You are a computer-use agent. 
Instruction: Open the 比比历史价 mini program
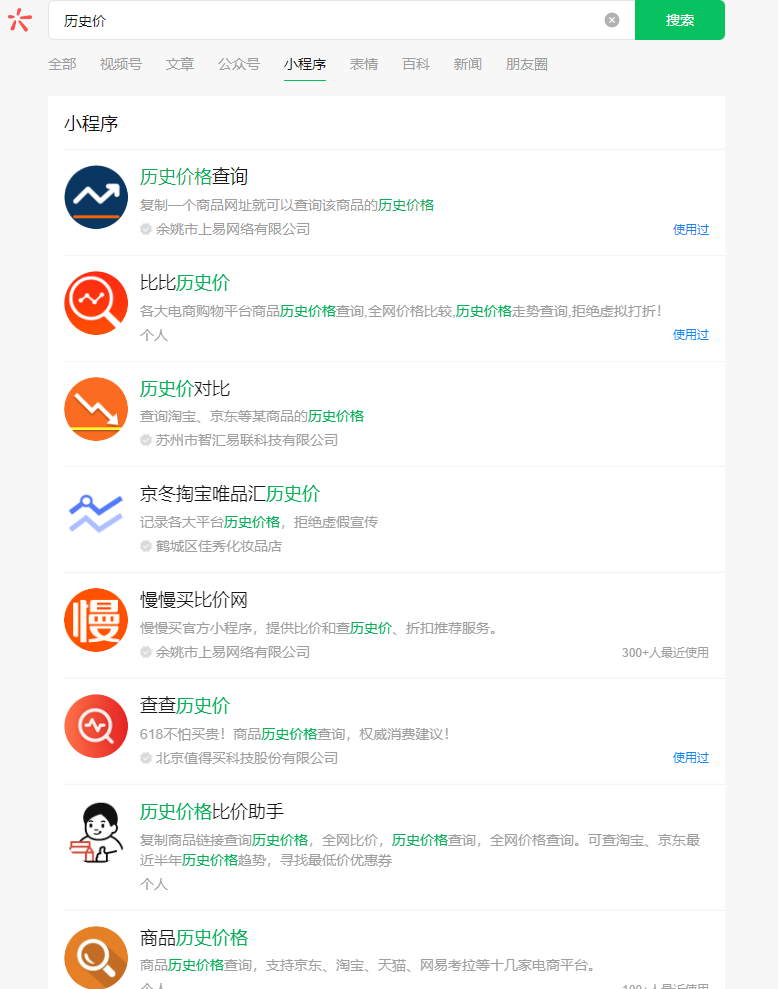394,308
